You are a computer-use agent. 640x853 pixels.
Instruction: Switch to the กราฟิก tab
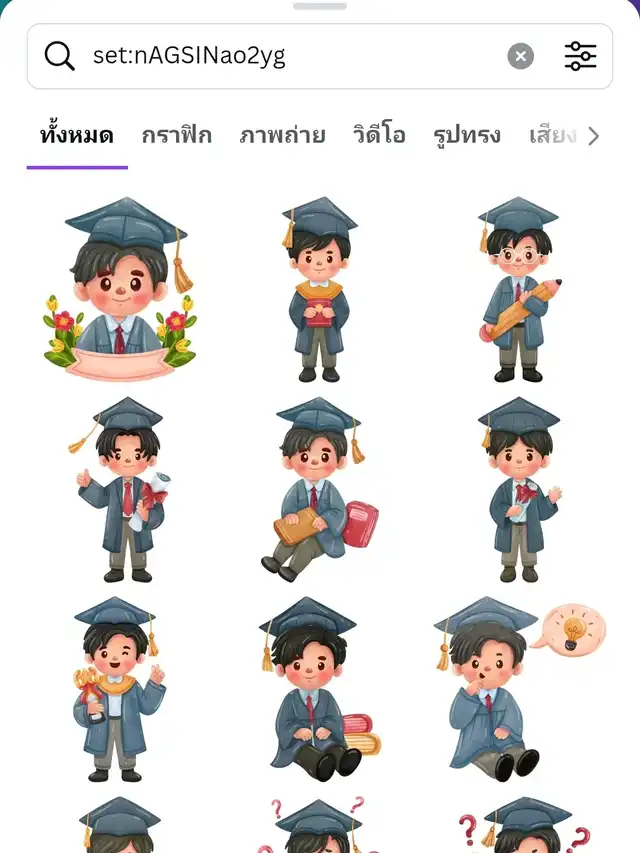click(176, 136)
